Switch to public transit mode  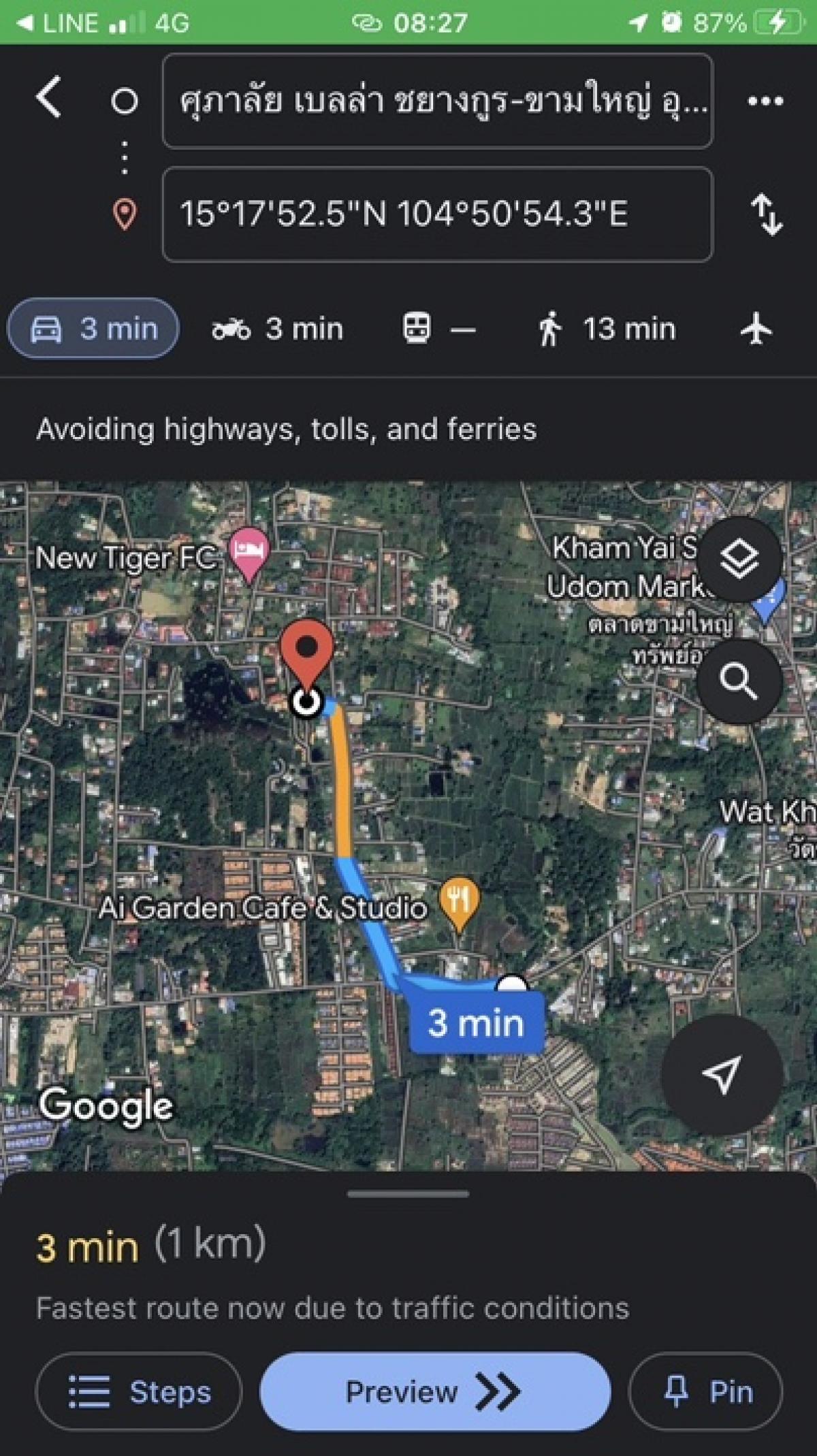(438, 329)
